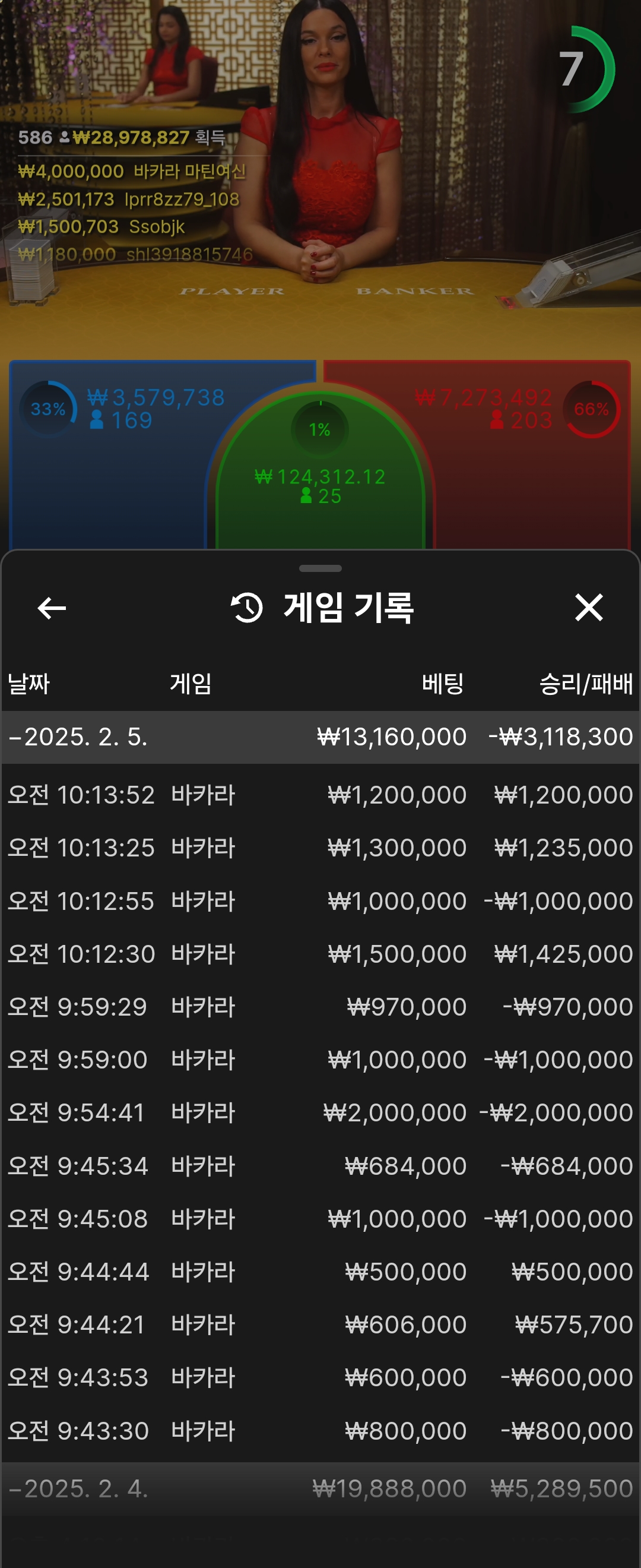The image size is (641, 1568).
Task: View the 오전 9:45:08 game entry
Action: click(320, 1219)
